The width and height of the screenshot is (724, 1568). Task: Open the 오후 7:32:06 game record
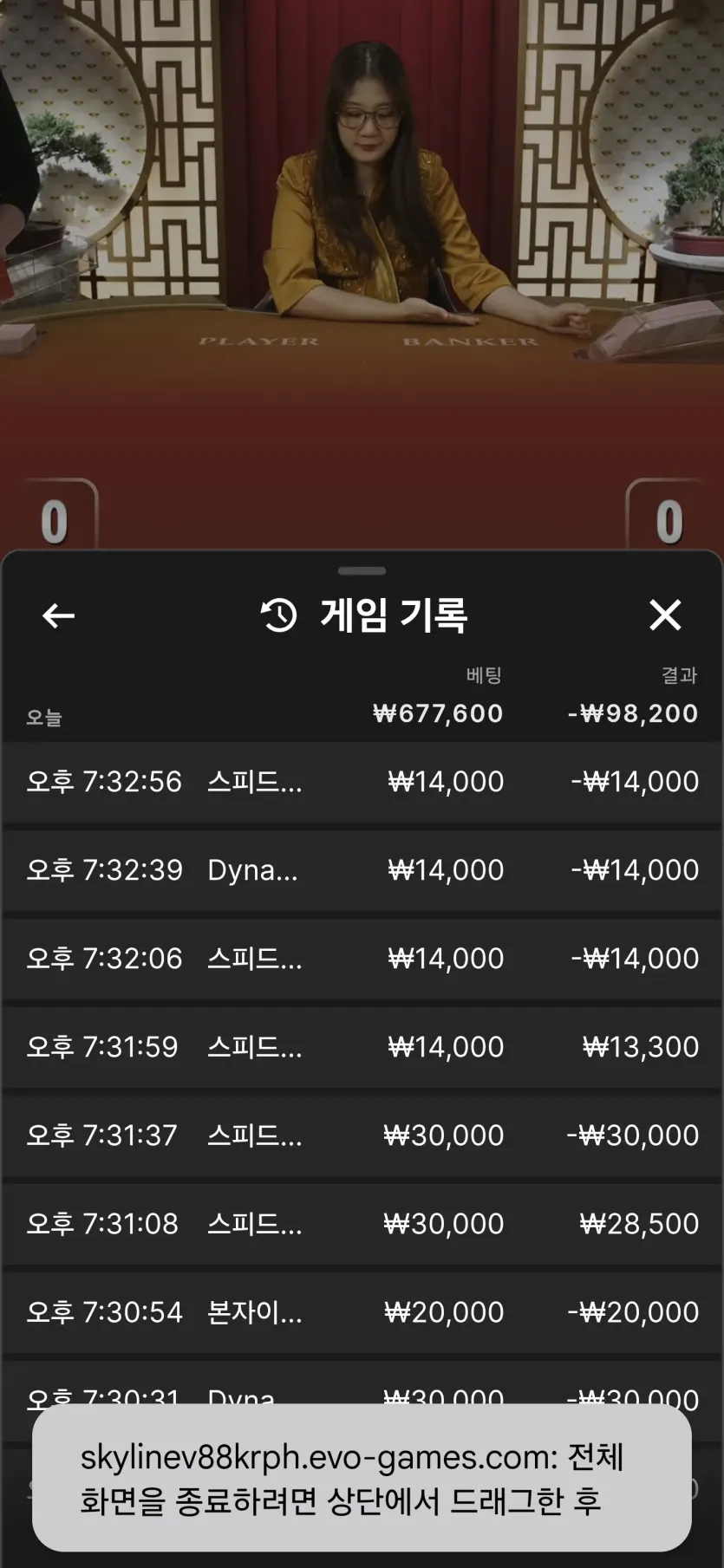tap(362, 959)
